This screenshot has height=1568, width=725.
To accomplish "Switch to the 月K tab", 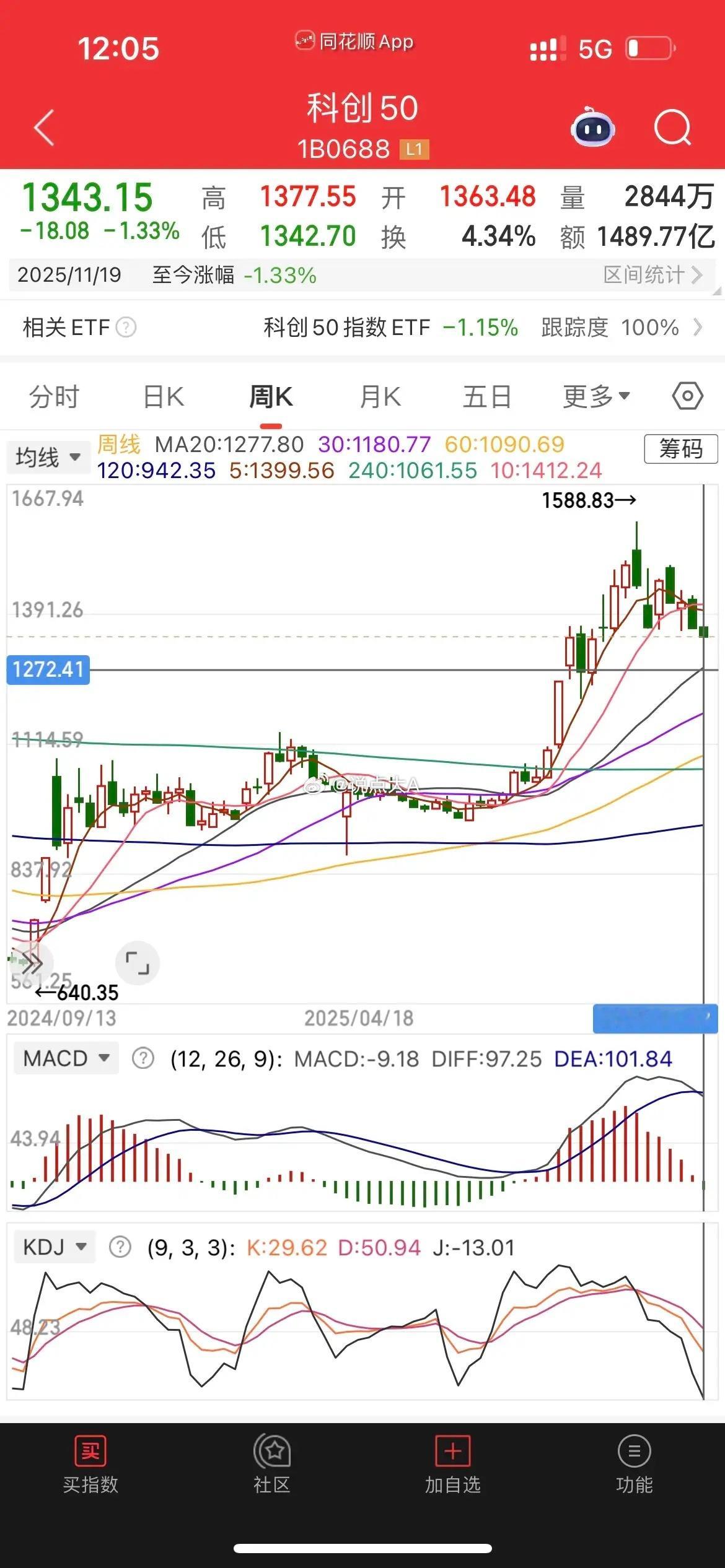I will pyautogui.click(x=380, y=396).
